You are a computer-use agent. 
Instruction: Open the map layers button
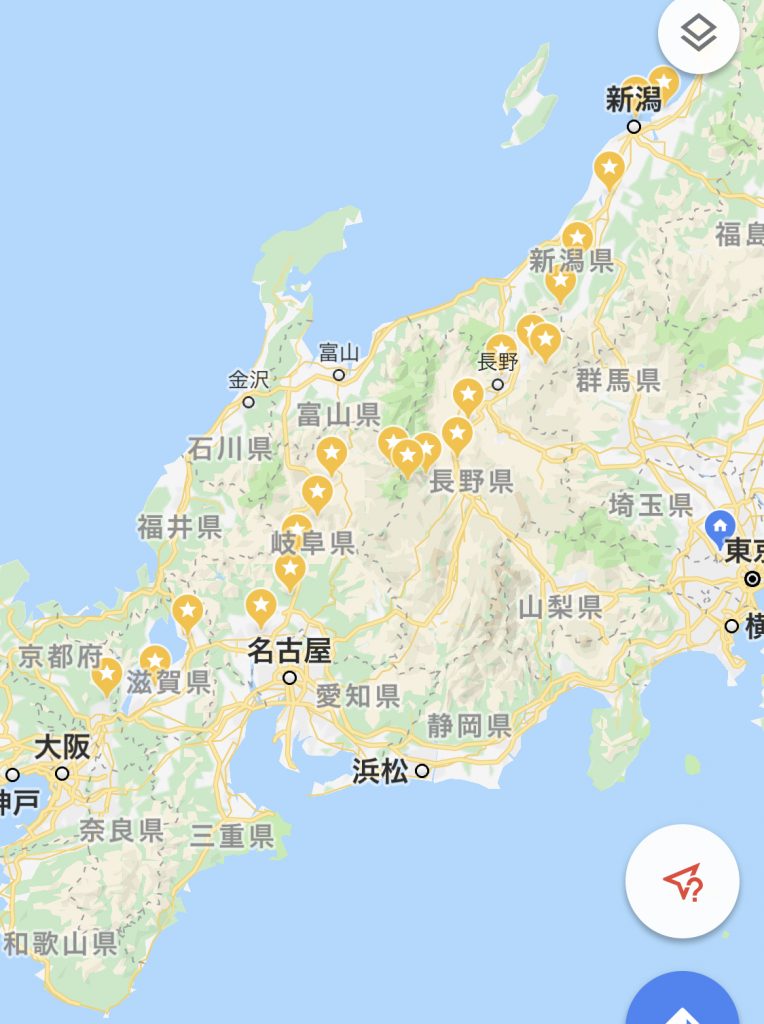tap(698, 34)
